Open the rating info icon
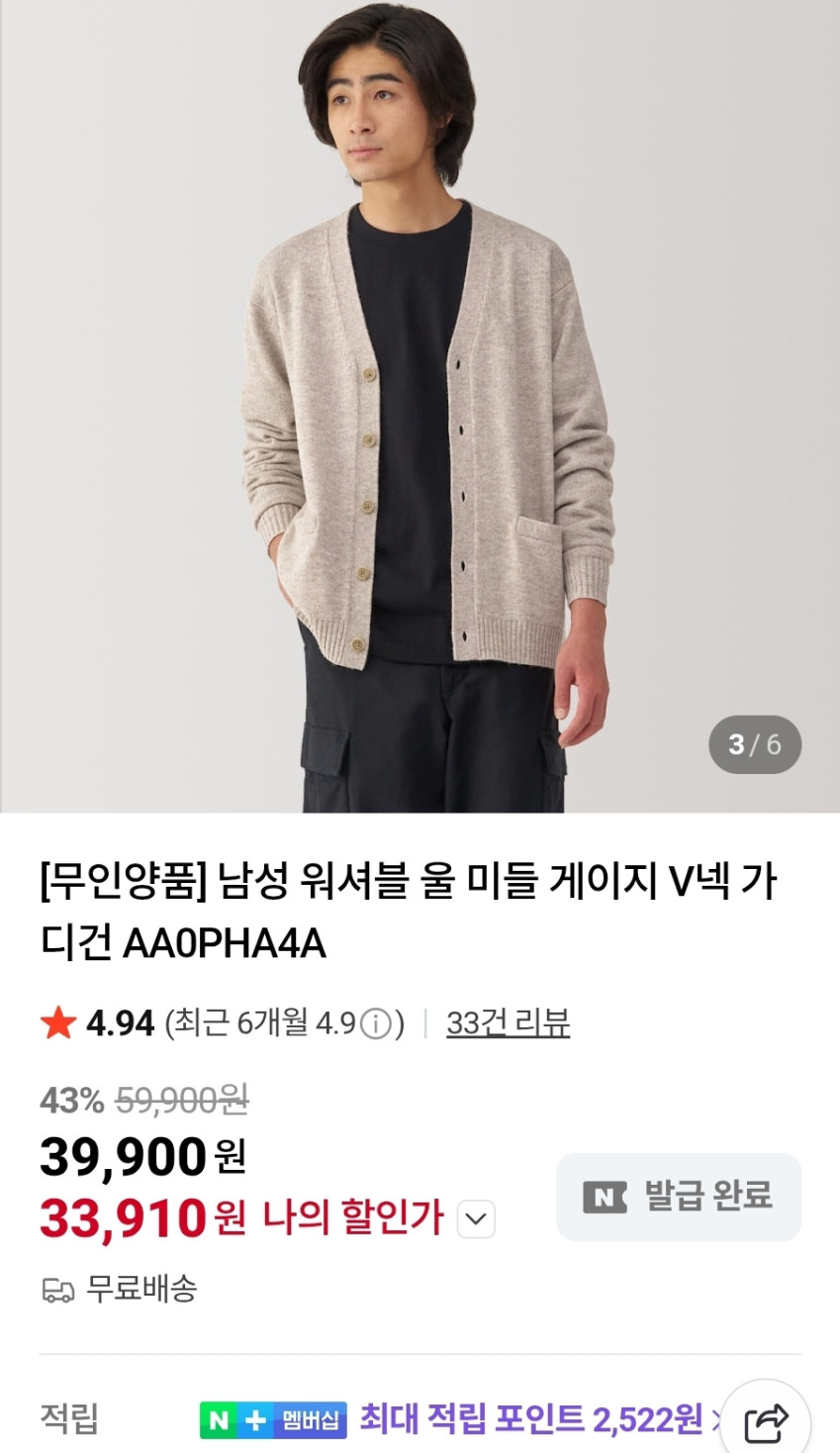Image resolution: width=840 pixels, height=1453 pixels. tap(376, 1024)
